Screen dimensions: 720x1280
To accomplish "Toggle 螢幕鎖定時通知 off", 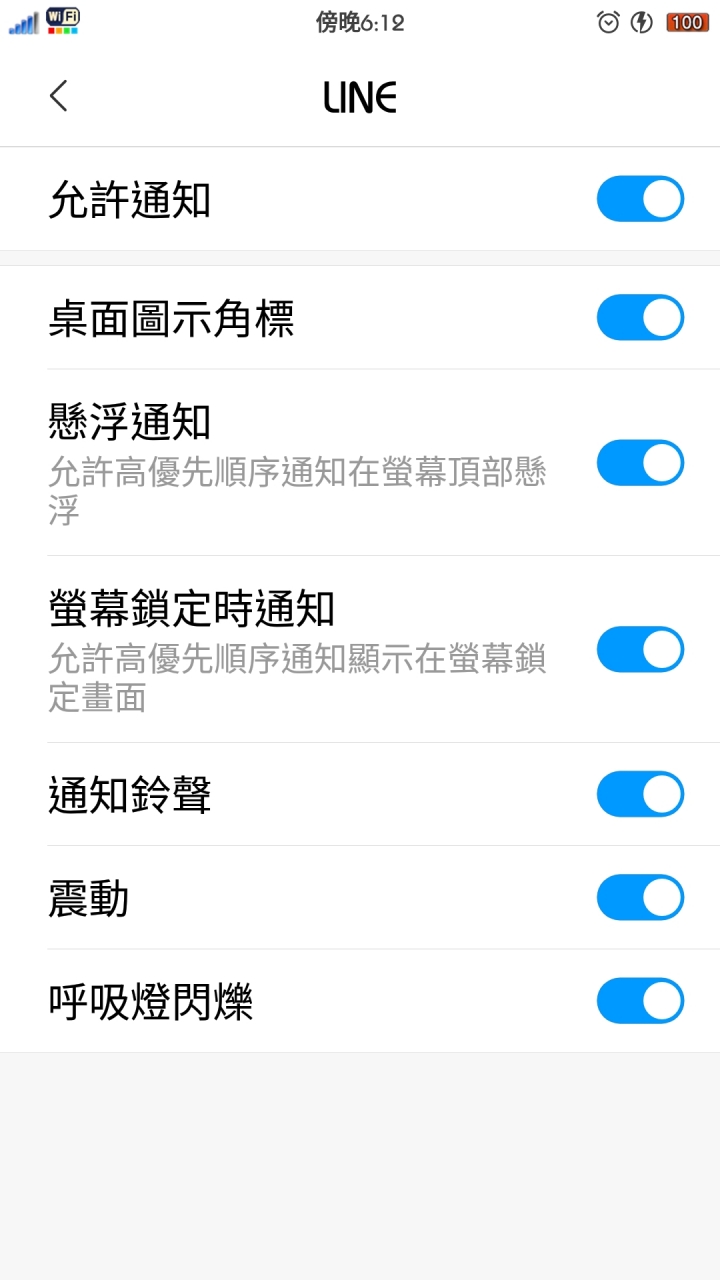I will [x=640, y=650].
